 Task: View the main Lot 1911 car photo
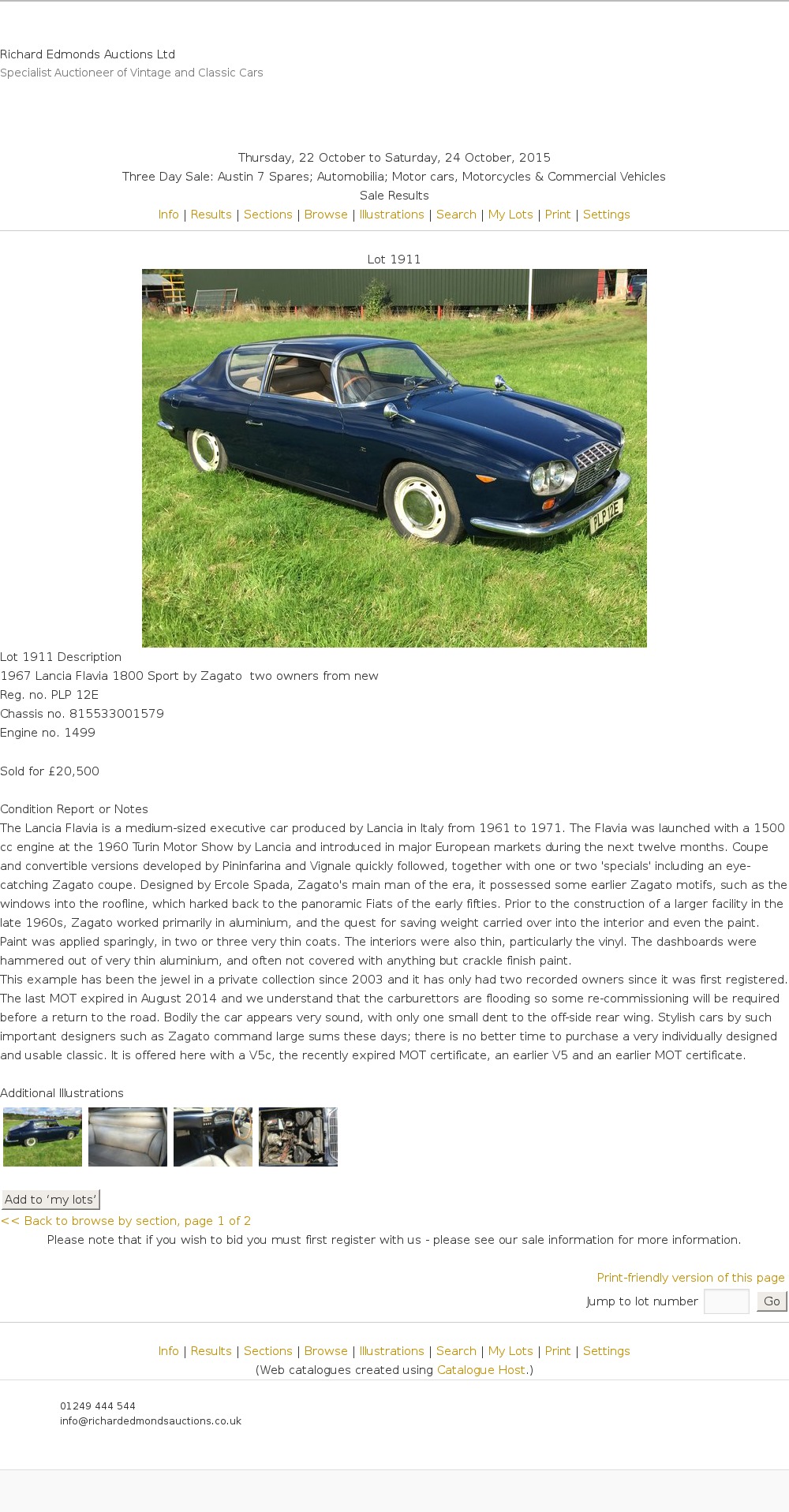pyautogui.click(x=394, y=457)
